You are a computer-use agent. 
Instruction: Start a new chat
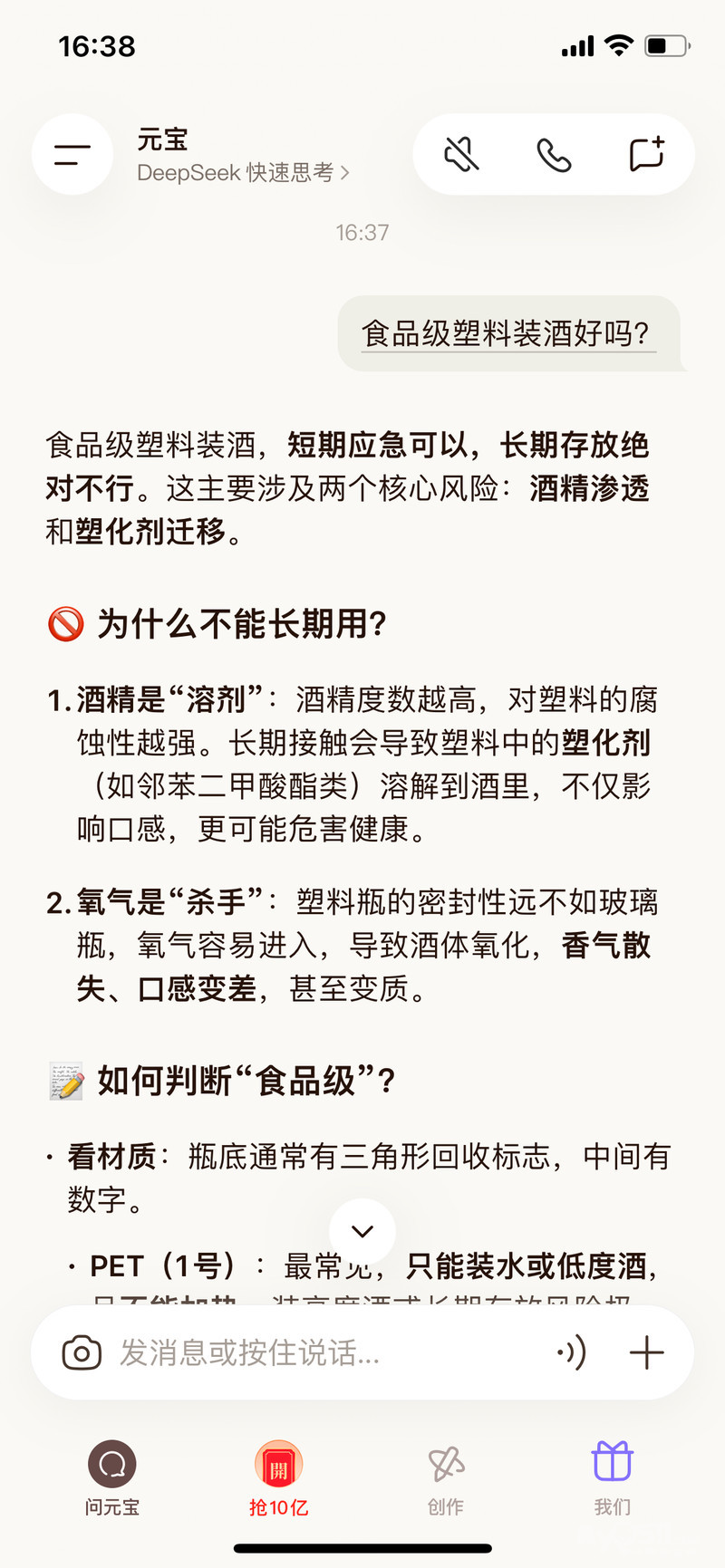[647, 155]
